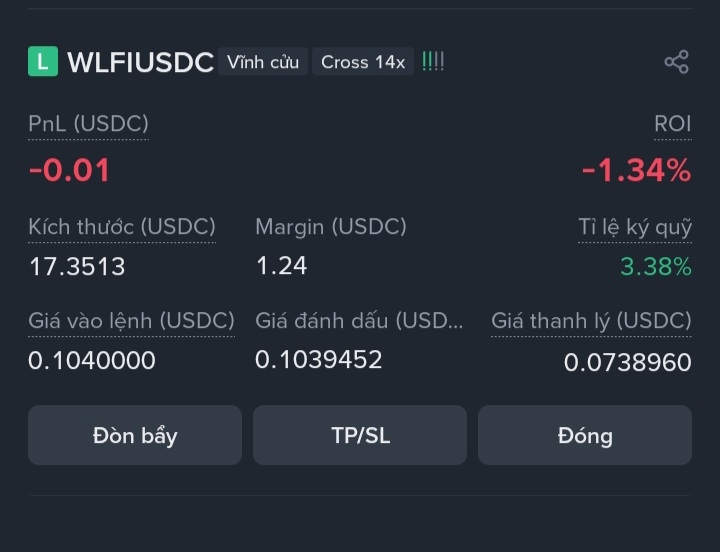
Task: Set TP/SL for this position
Action: point(360,435)
